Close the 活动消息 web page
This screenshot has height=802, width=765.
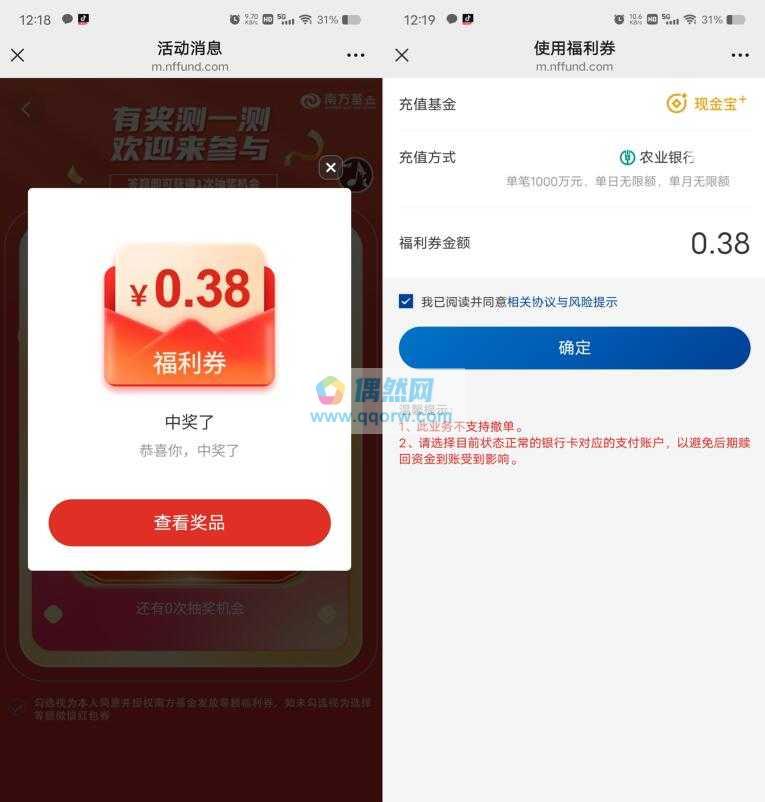[17, 56]
